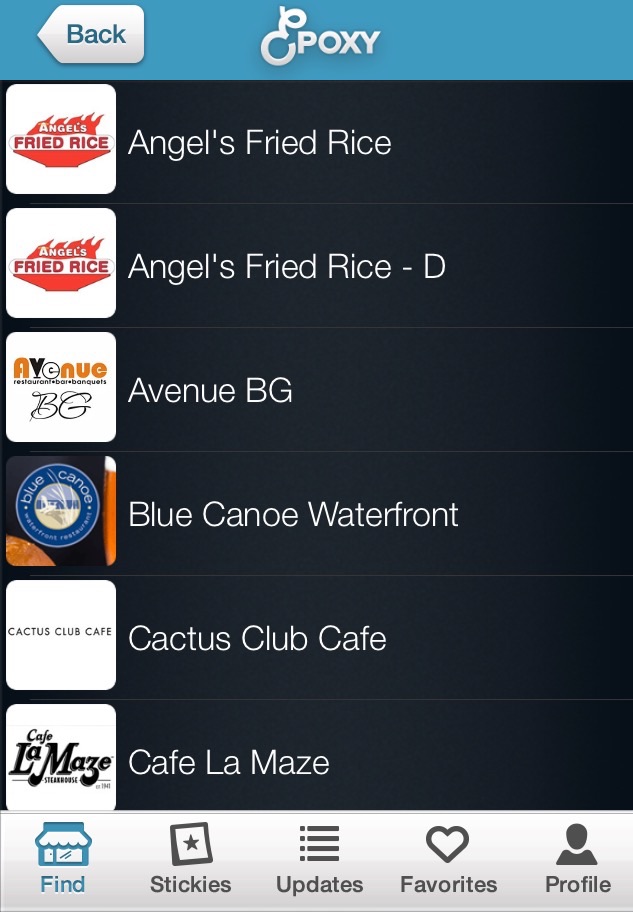Go to the Favorites tab
Screen dimensions: 633x912
coord(448,860)
